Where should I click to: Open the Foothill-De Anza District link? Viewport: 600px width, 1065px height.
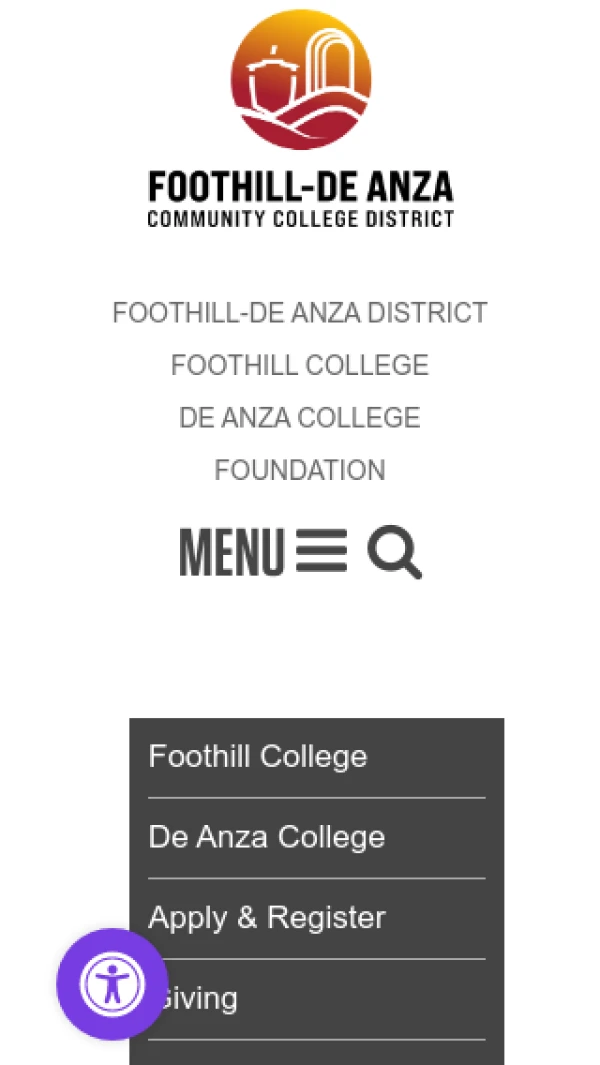[300, 313]
